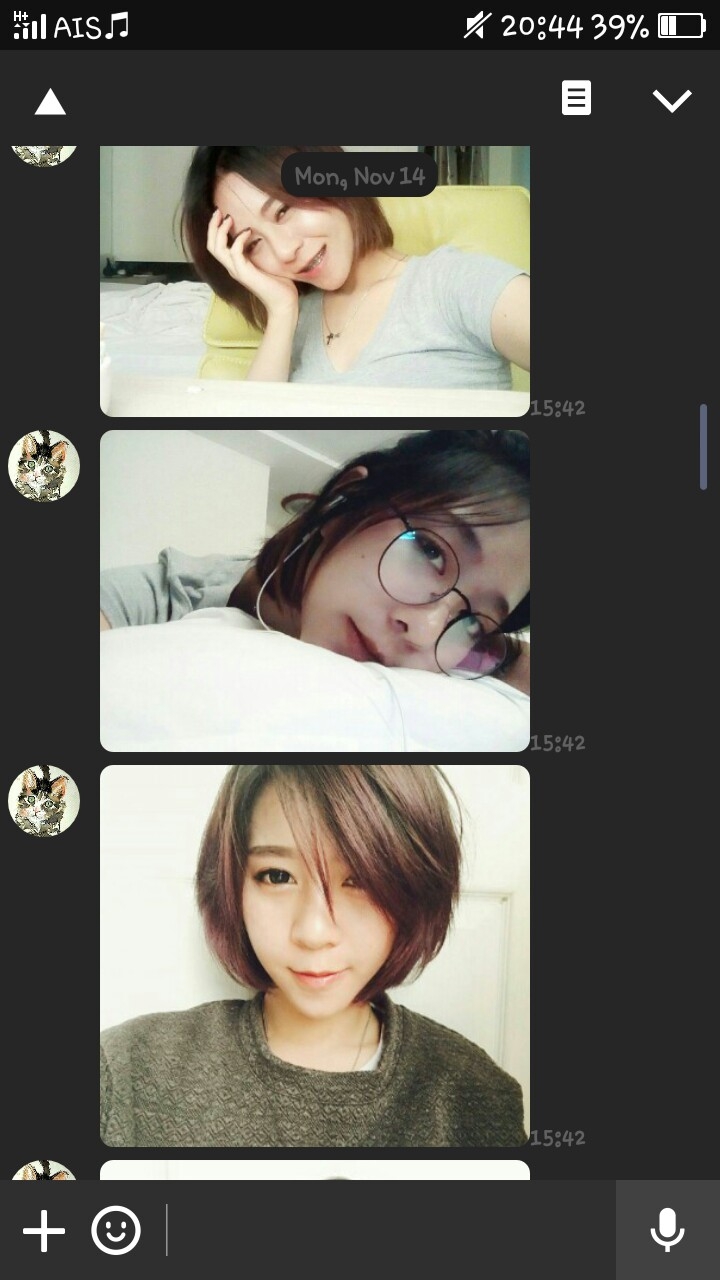Open the photo of the woman wearing round glasses
720x1280 pixels.
click(x=315, y=590)
